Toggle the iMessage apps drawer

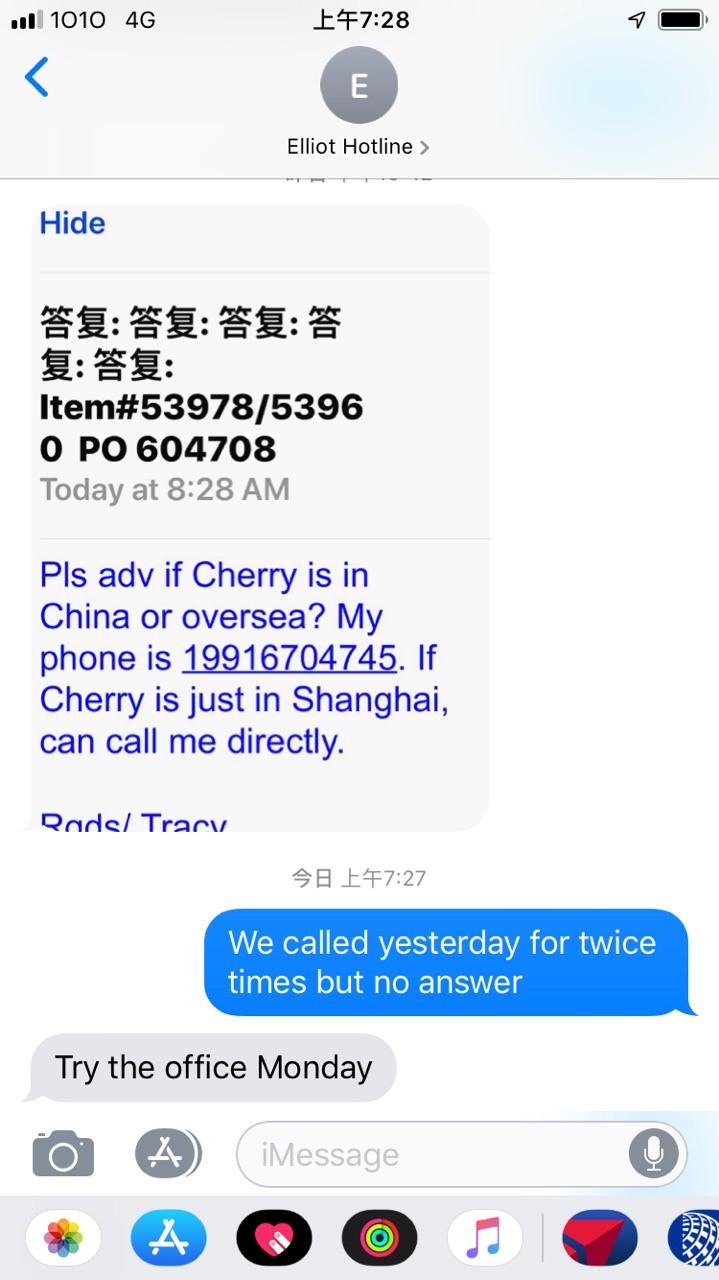pos(167,1154)
